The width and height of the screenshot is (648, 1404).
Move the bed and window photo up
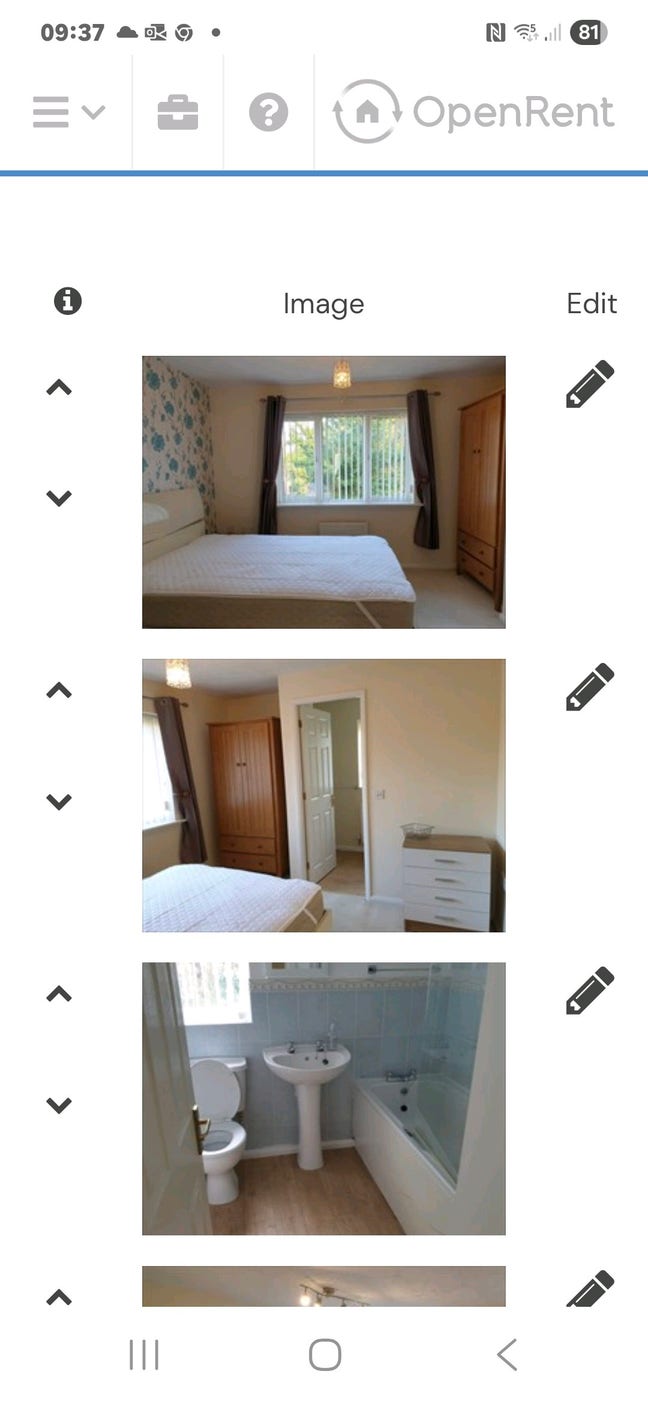click(x=59, y=387)
